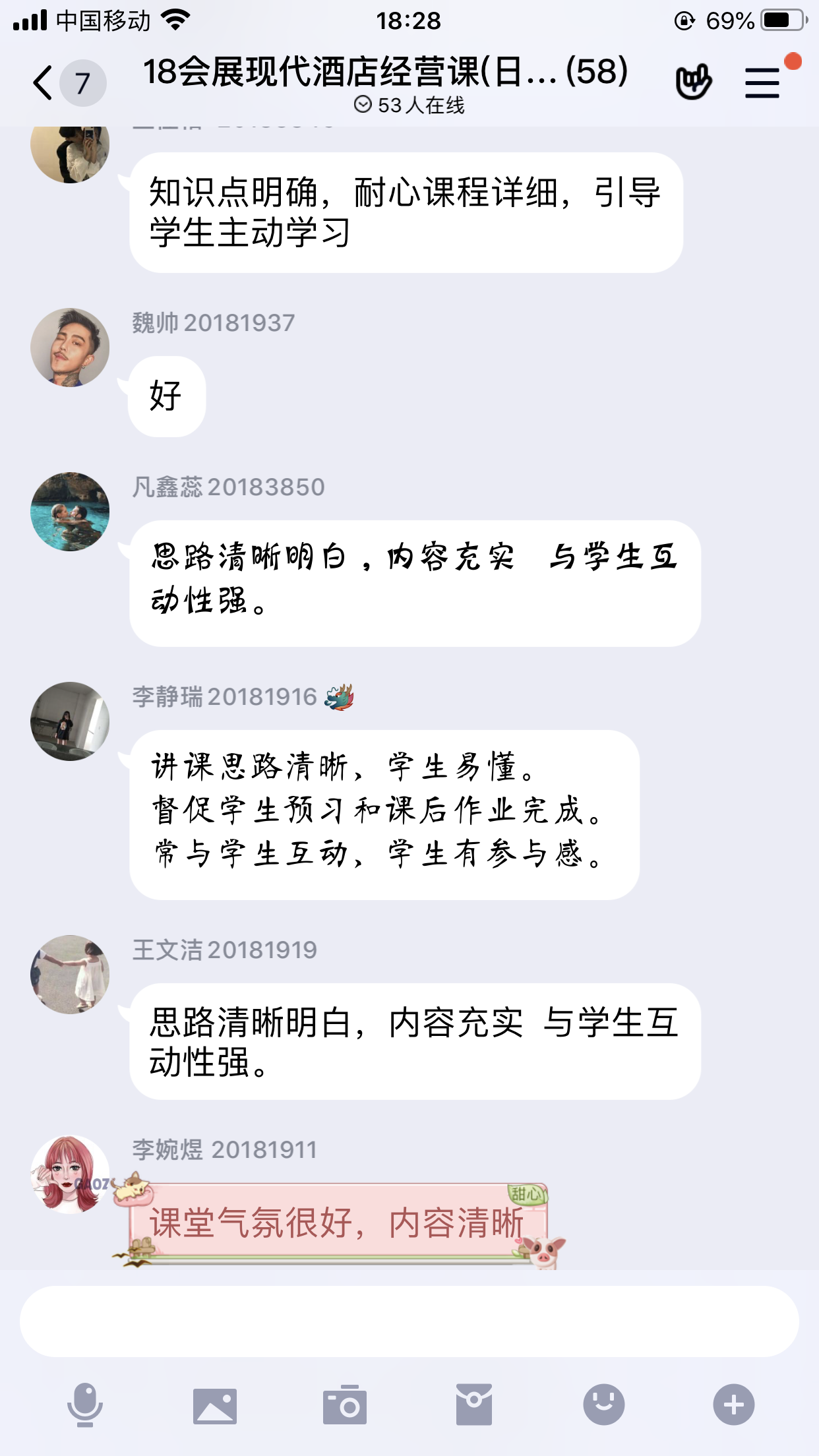The height and width of the screenshot is (1456, 819).
Task: Open the plus menu for more options
Action: pyautogui.click(x=733, y=1405)
